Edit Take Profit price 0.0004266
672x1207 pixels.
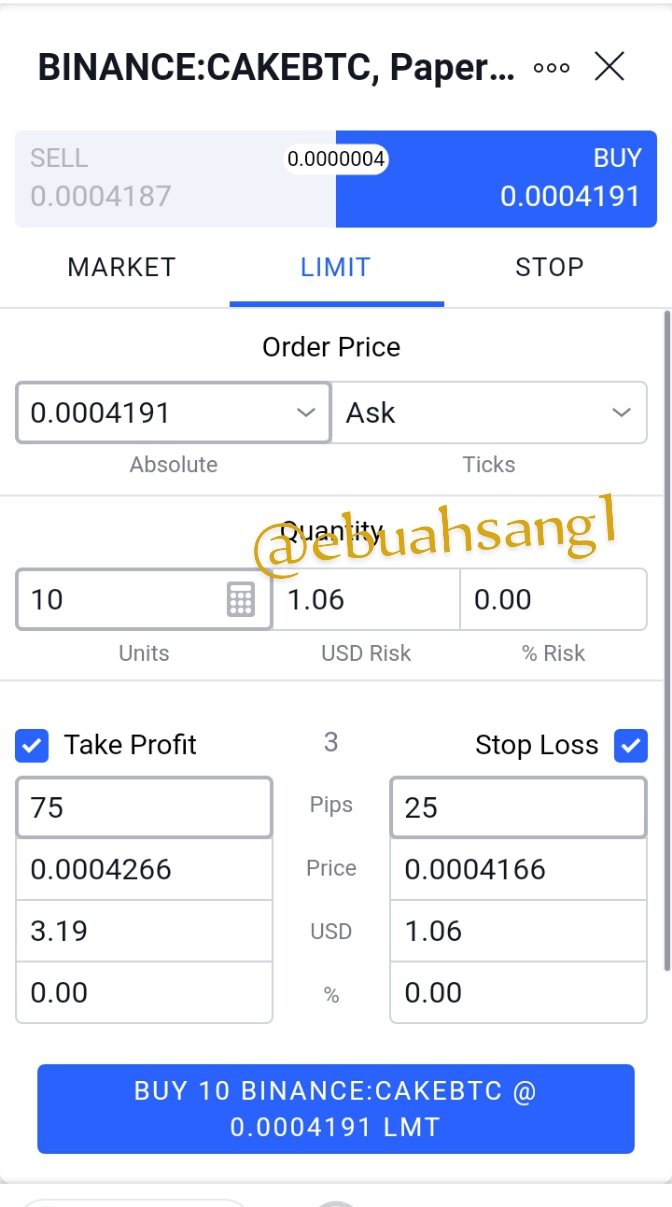tap(144, 869)
